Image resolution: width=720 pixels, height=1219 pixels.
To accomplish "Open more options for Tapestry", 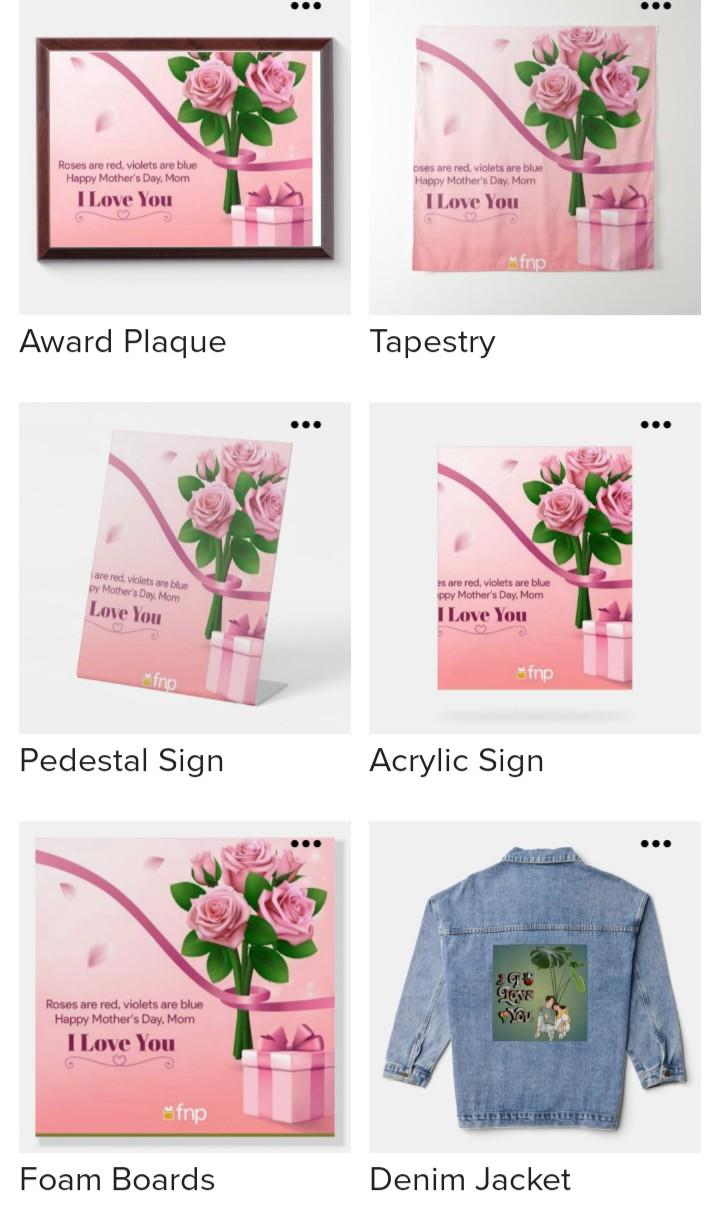I will click(x=656, y=6).
